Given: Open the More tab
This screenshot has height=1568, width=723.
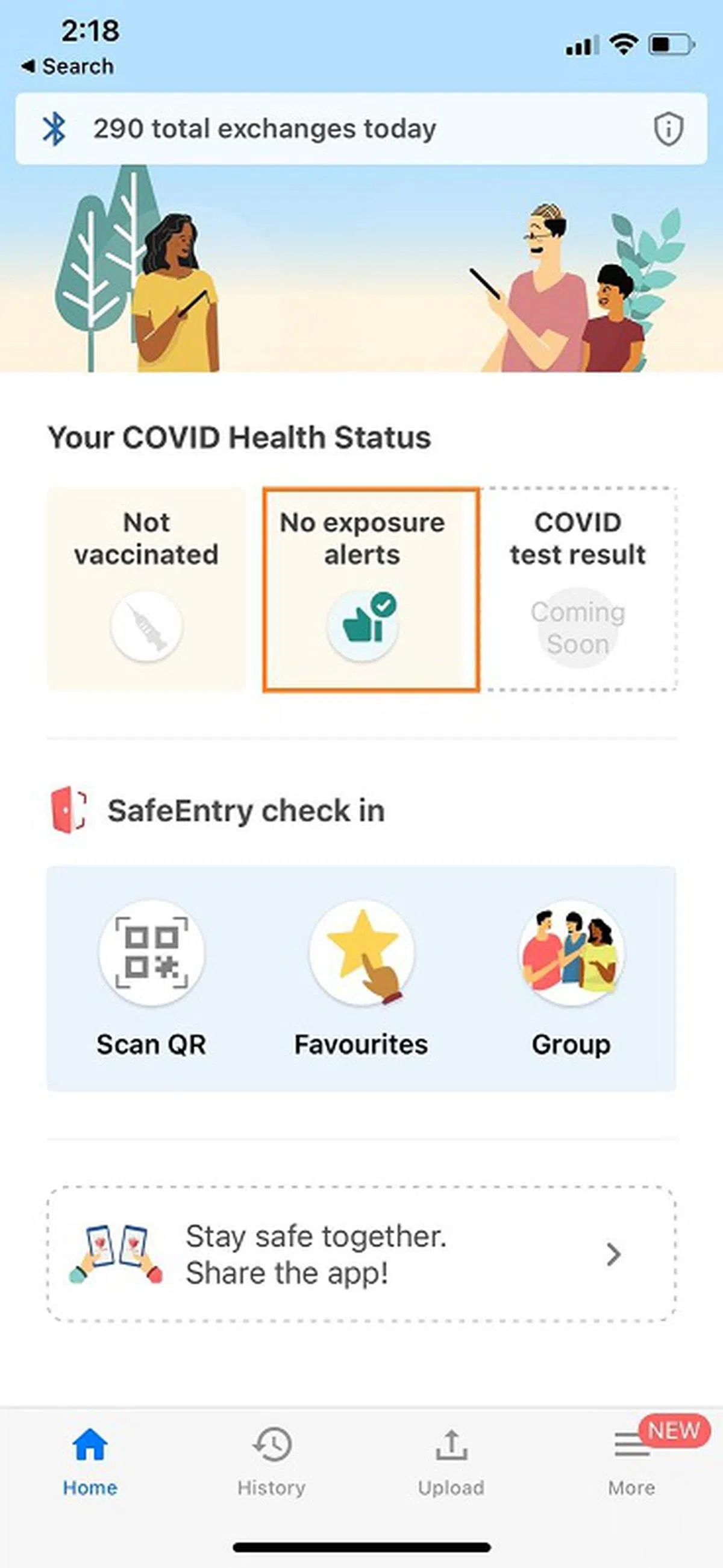Looking at the screenshot, I should [x=631, y=1461].
